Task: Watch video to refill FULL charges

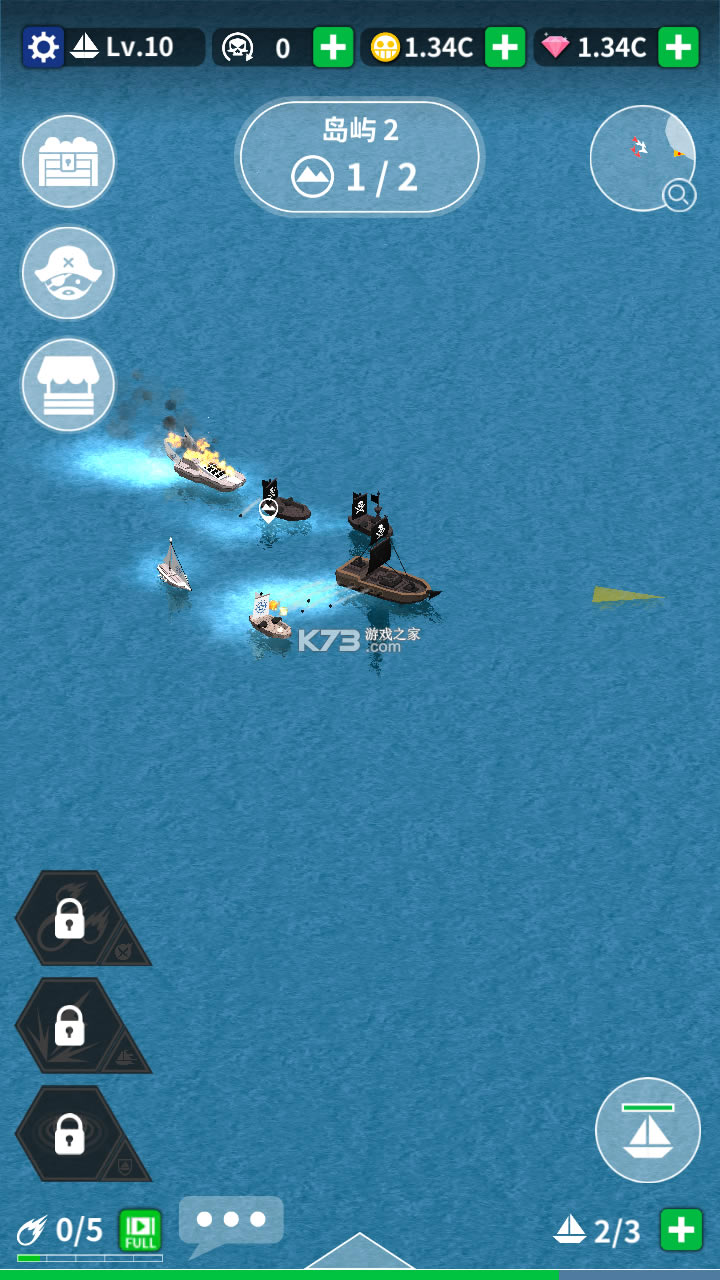Action: (x=140, y=1230)
